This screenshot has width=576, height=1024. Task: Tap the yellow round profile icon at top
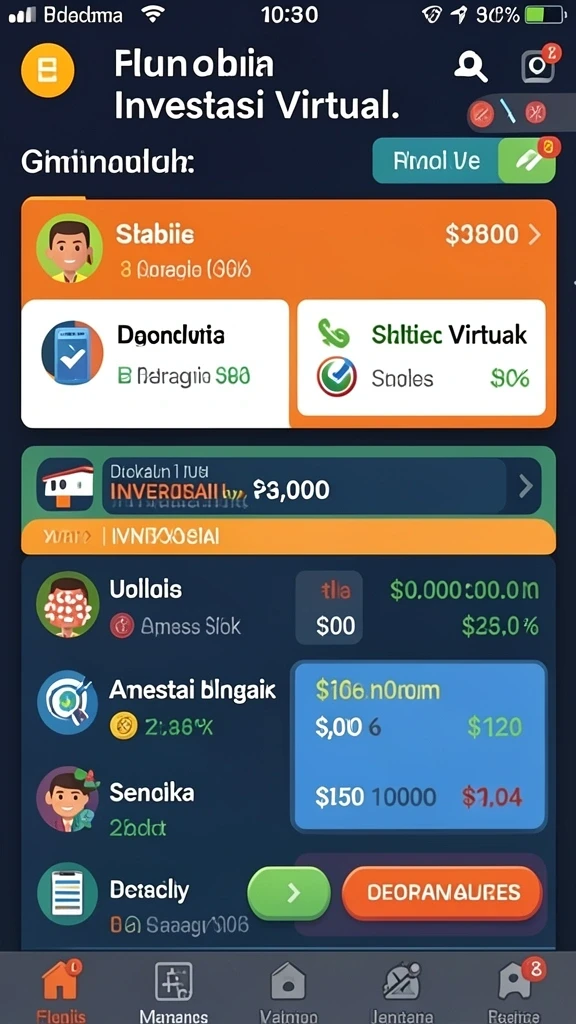[x=48, y=71]
